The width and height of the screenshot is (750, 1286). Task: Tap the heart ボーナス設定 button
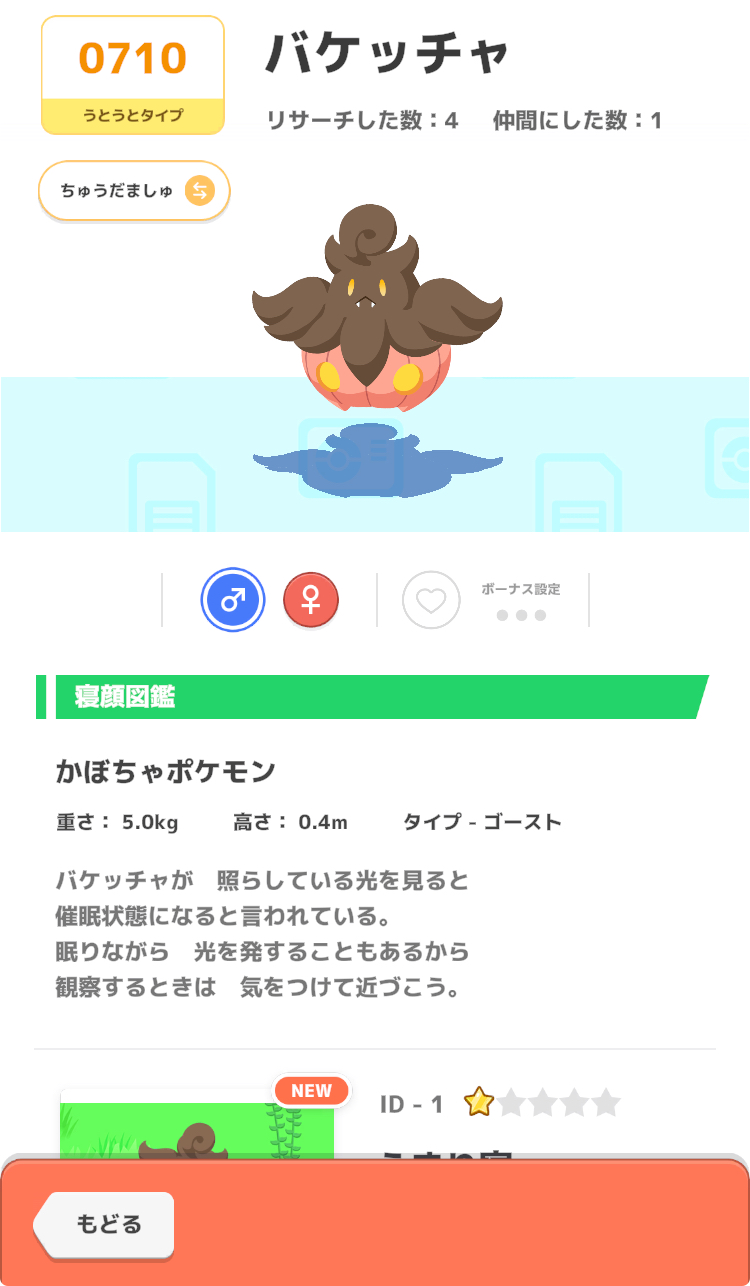pyautogui.click(x=431, y=600)
